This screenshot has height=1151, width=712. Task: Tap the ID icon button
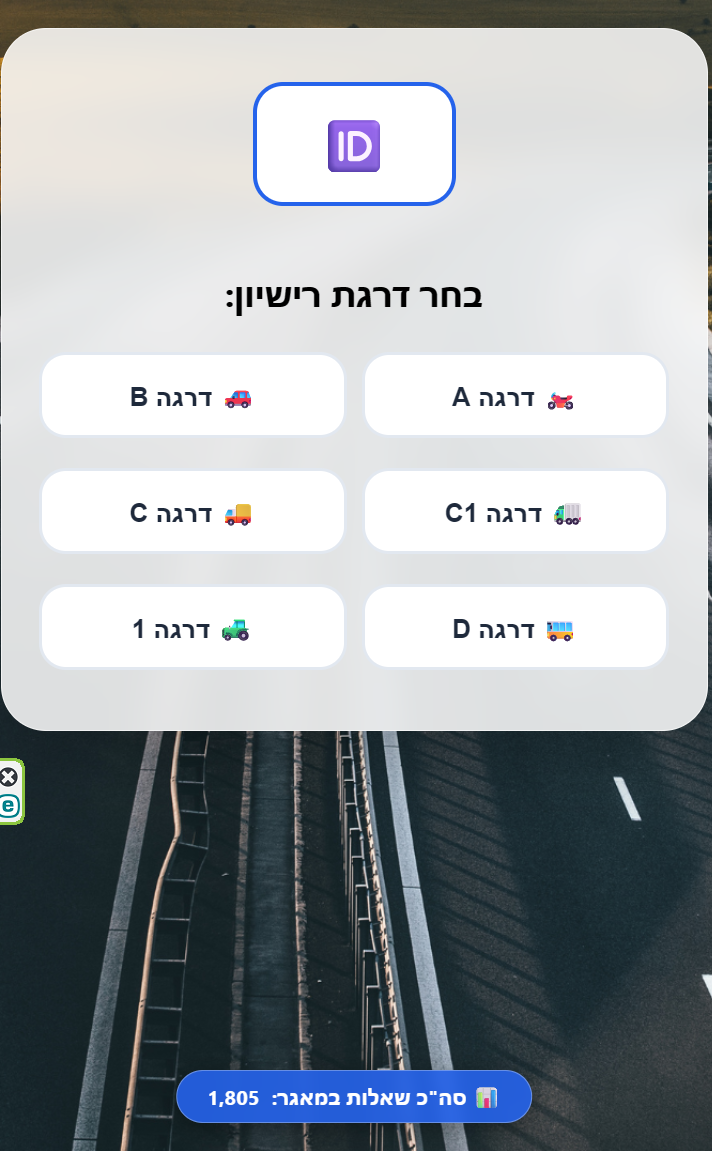(354, 145)
